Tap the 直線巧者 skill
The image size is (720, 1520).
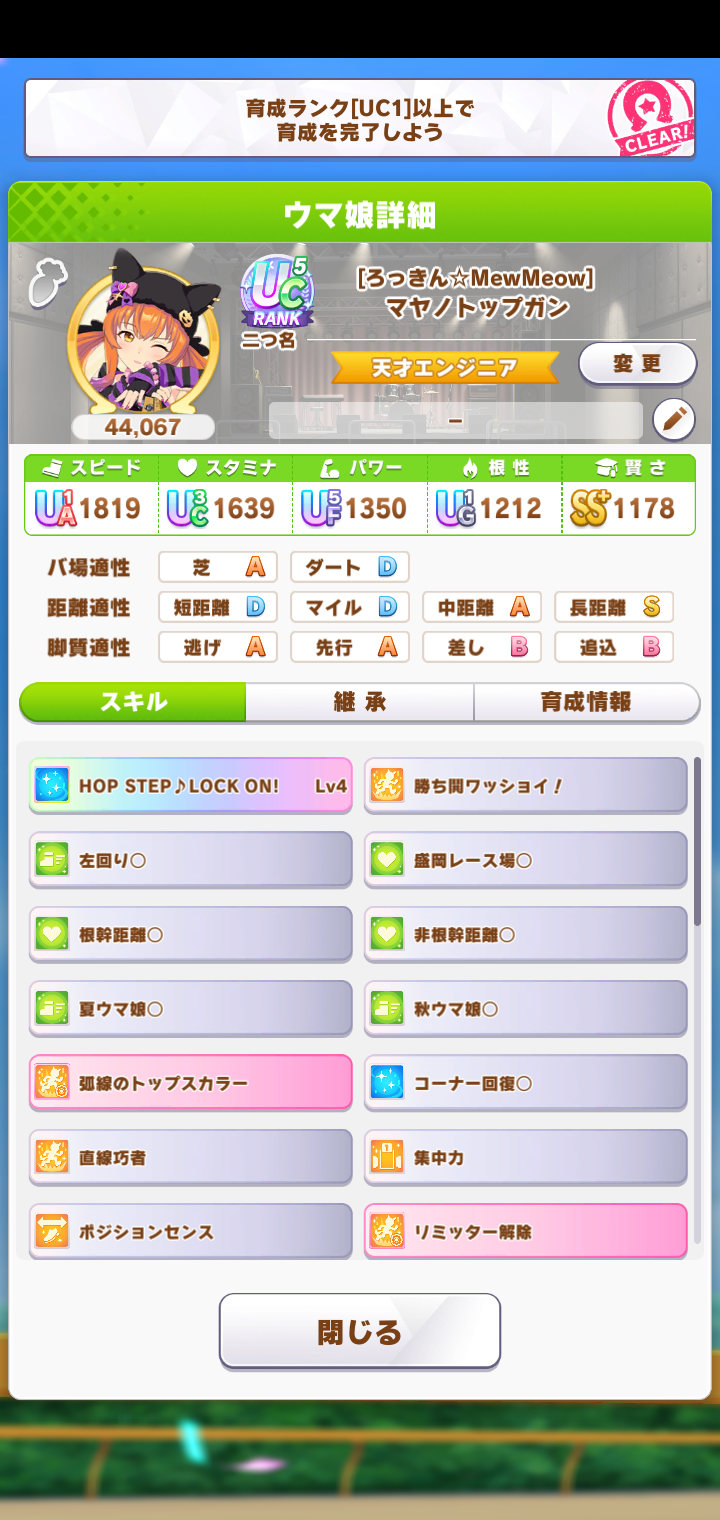pyautogui.click(x=190, y=1157)
